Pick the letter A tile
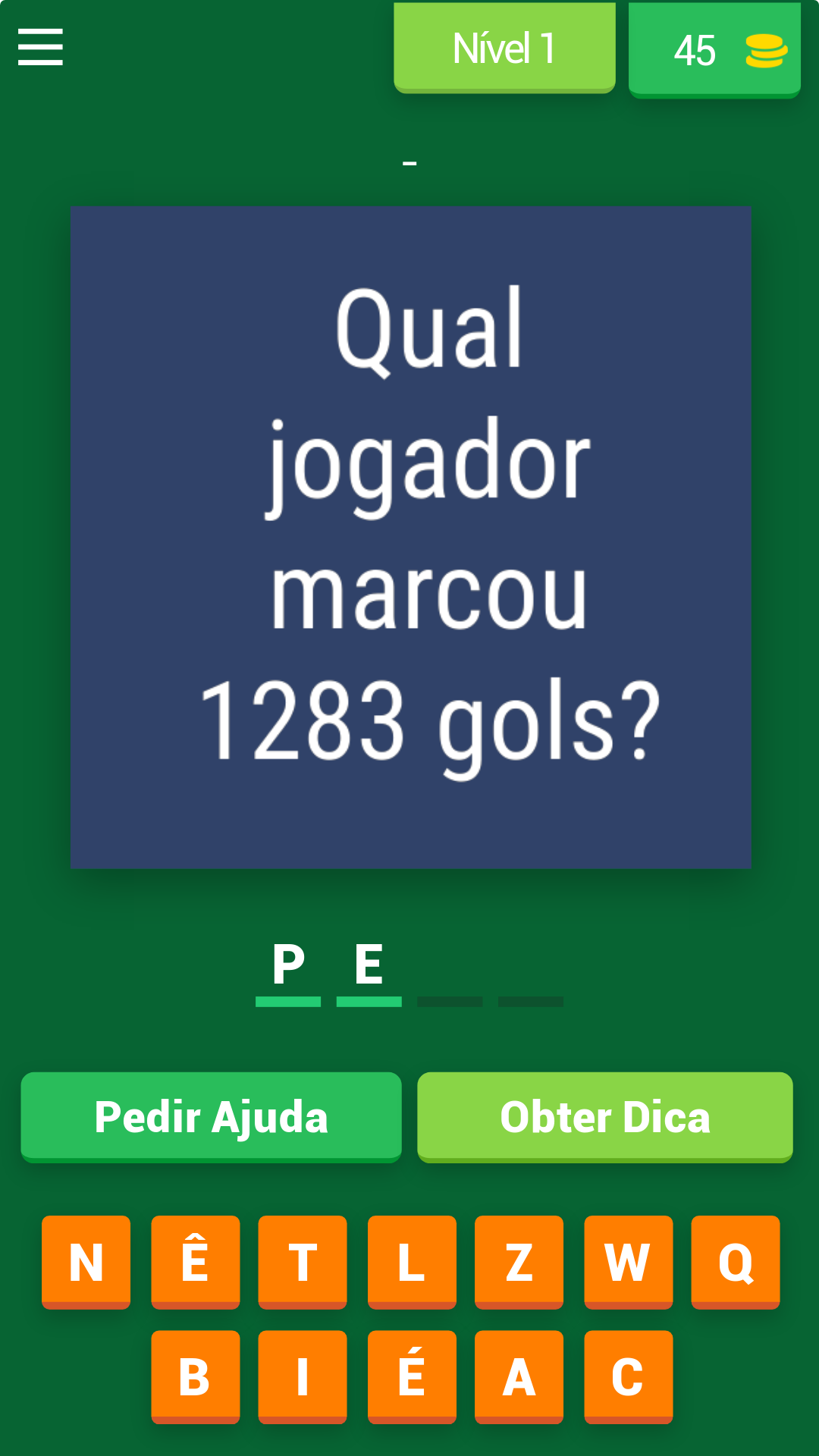 tap(519, 1376)
